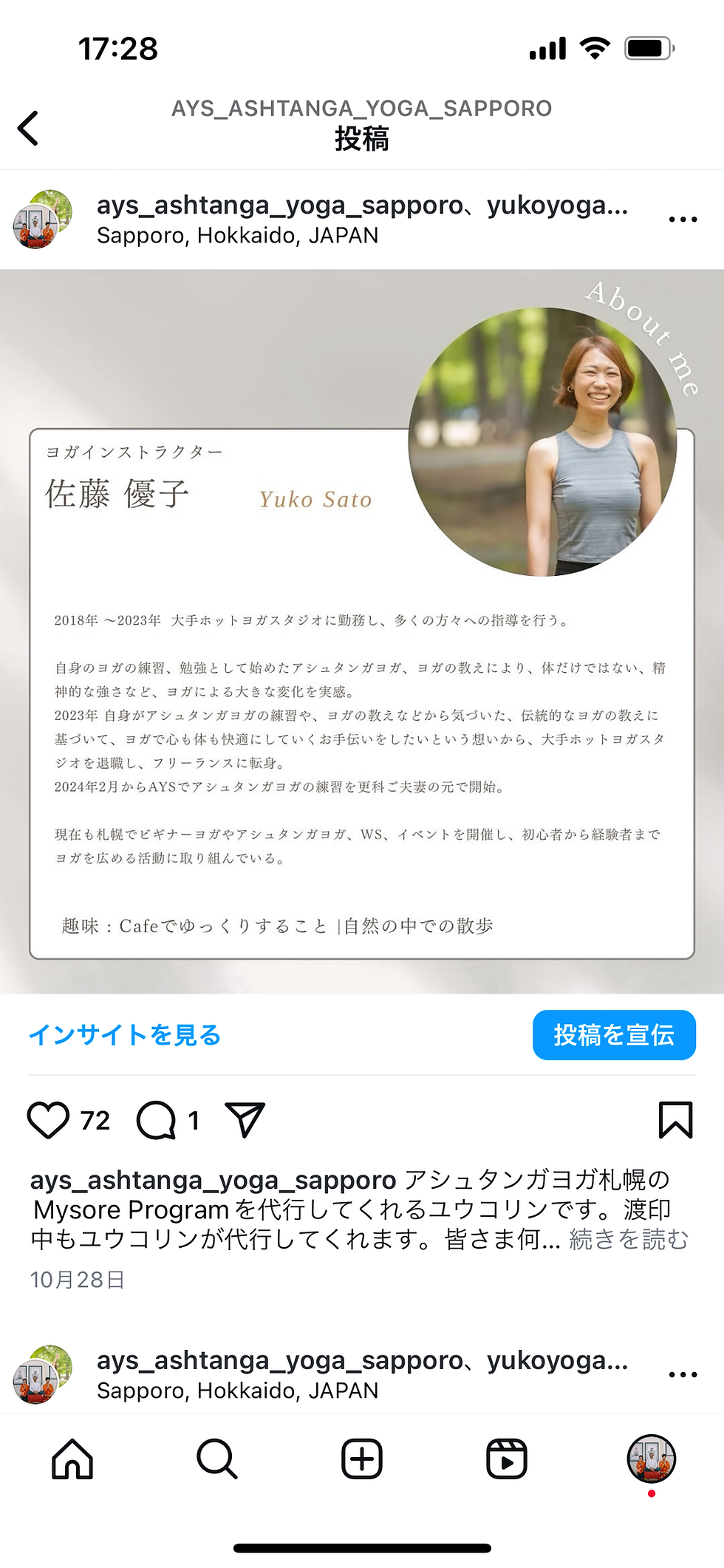Switch to the Home tab

point(72,1459)
